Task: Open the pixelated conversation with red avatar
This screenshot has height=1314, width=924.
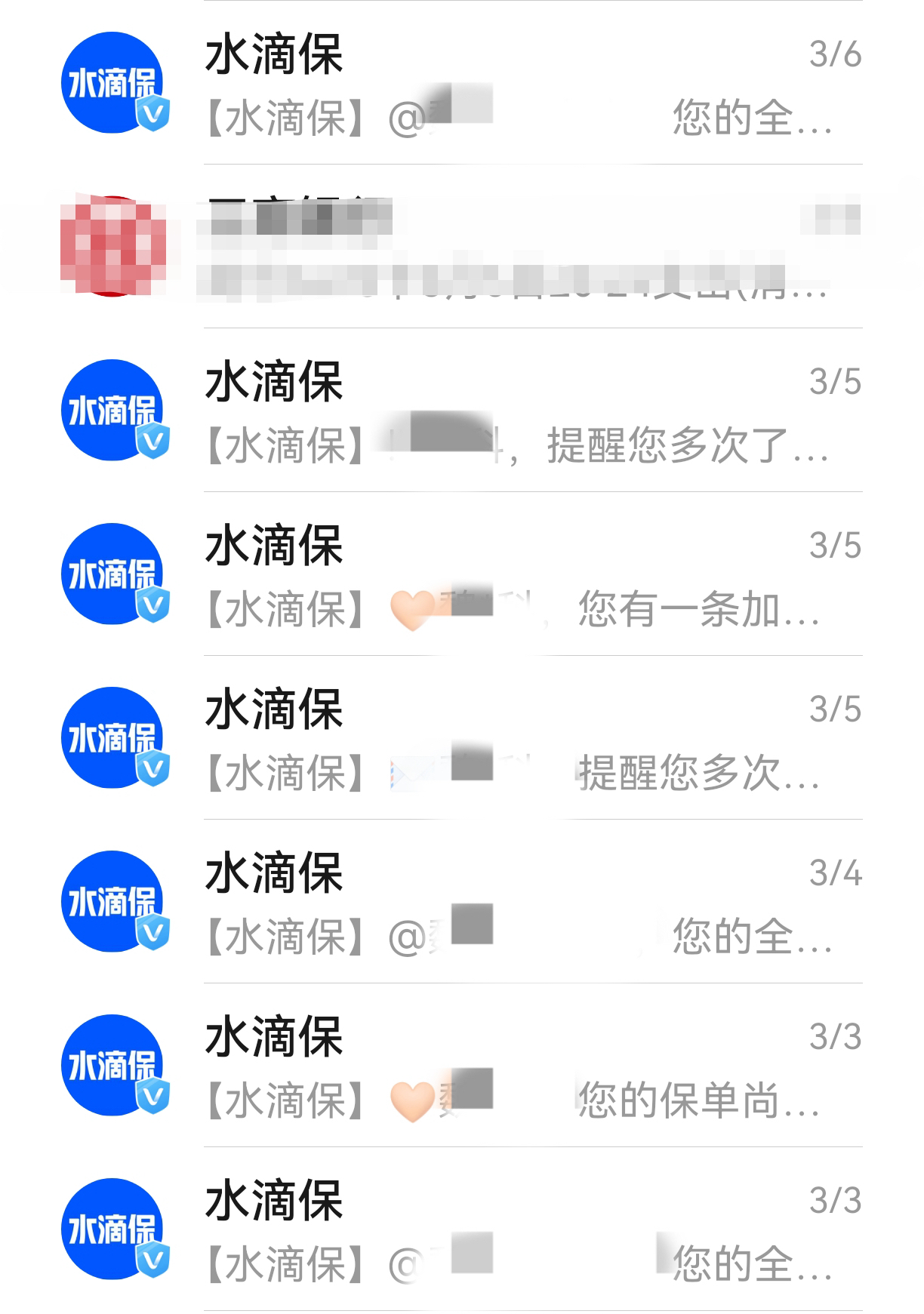Action: pos(528,247)
